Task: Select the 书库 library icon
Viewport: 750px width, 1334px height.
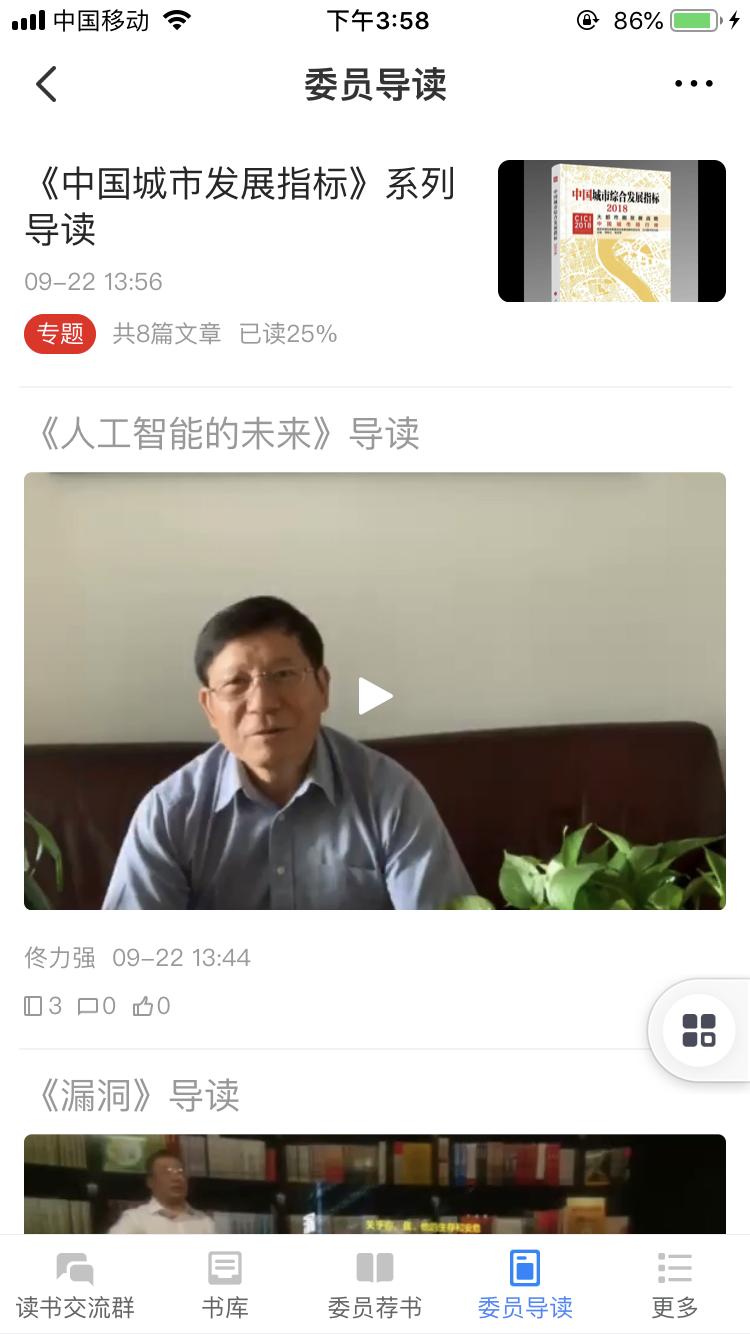Action: (x=225, y=1268)
